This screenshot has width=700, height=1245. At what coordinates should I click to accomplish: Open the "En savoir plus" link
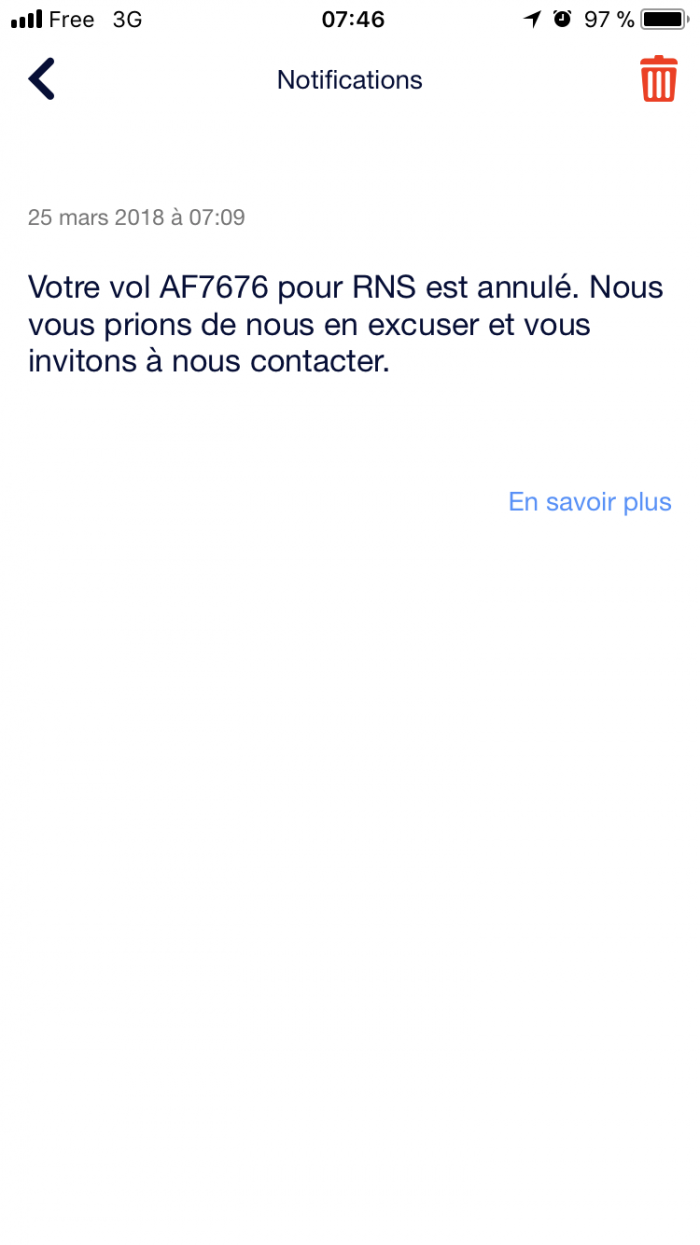point(589,501)
